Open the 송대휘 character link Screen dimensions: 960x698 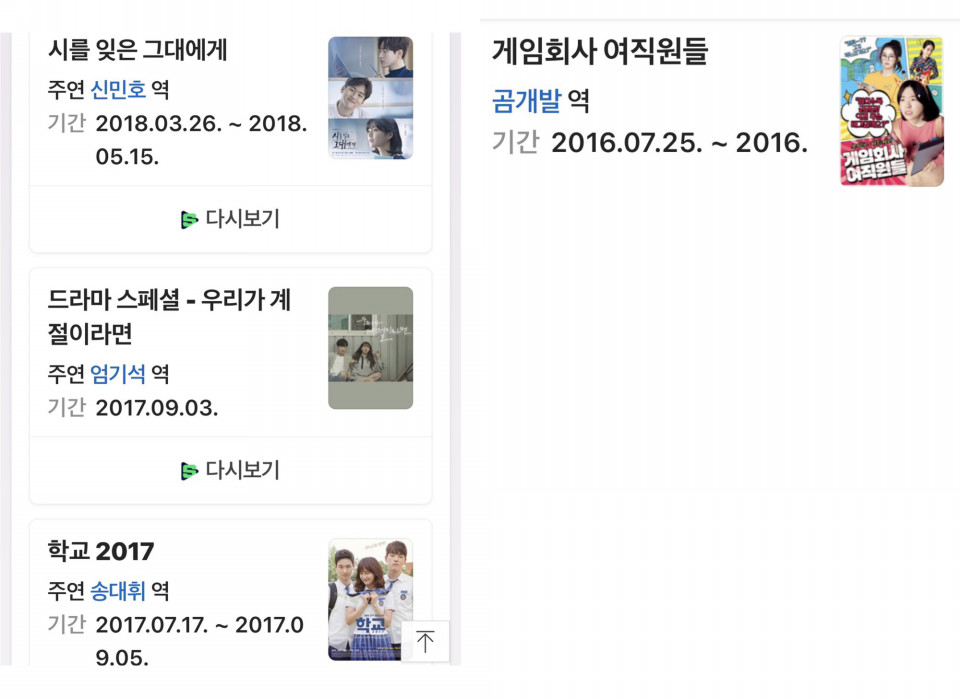pos(118,592)
